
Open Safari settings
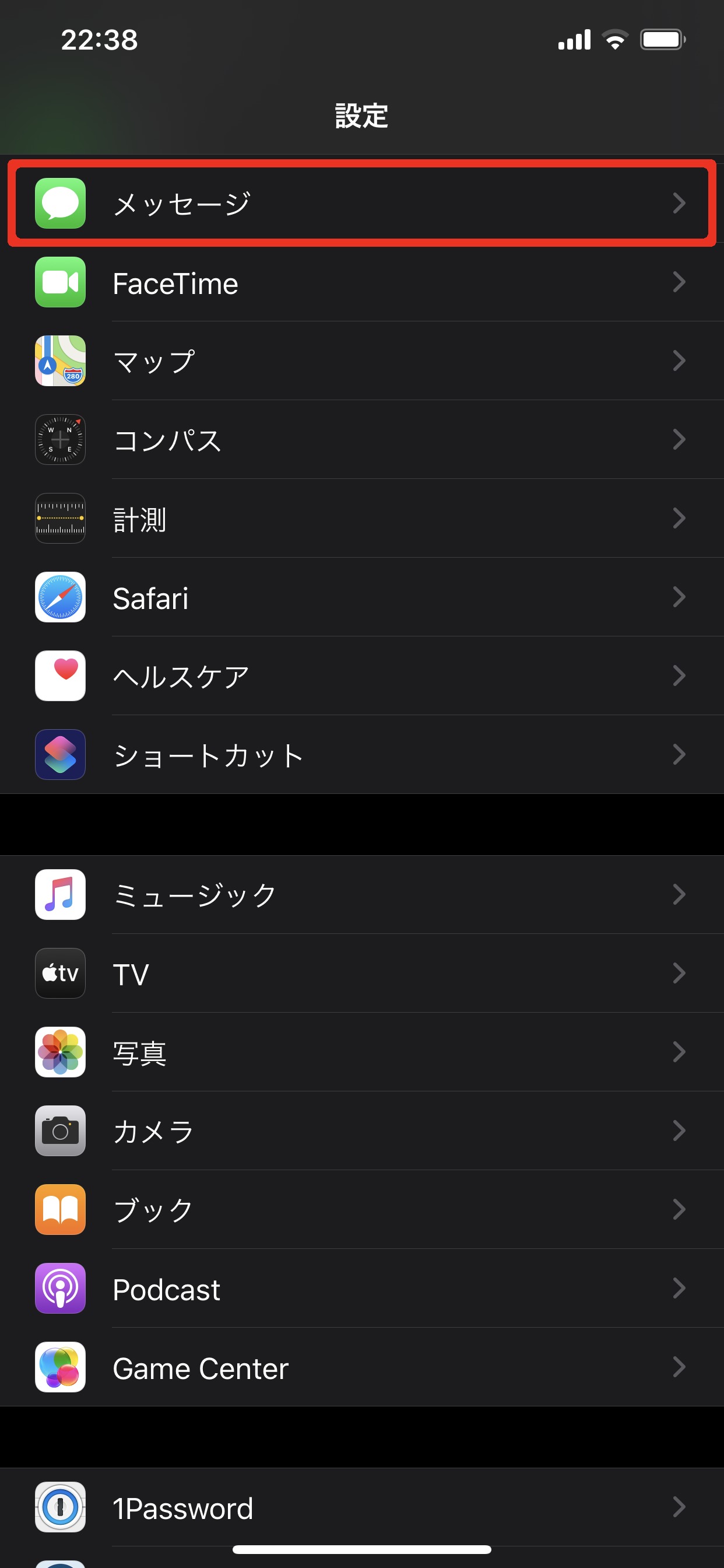(x=361, y=597)
